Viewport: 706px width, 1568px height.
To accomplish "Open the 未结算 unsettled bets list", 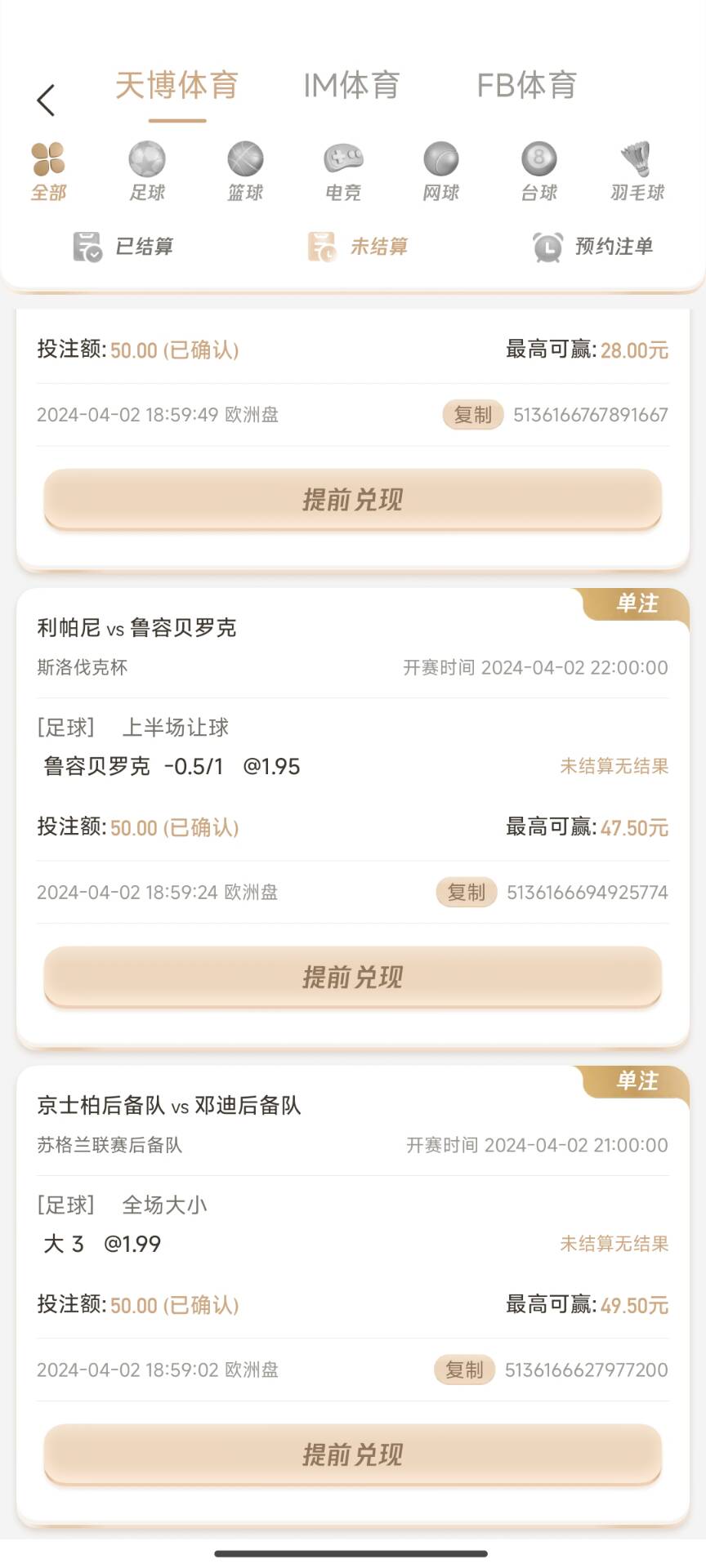I will [x=357, y=246].
